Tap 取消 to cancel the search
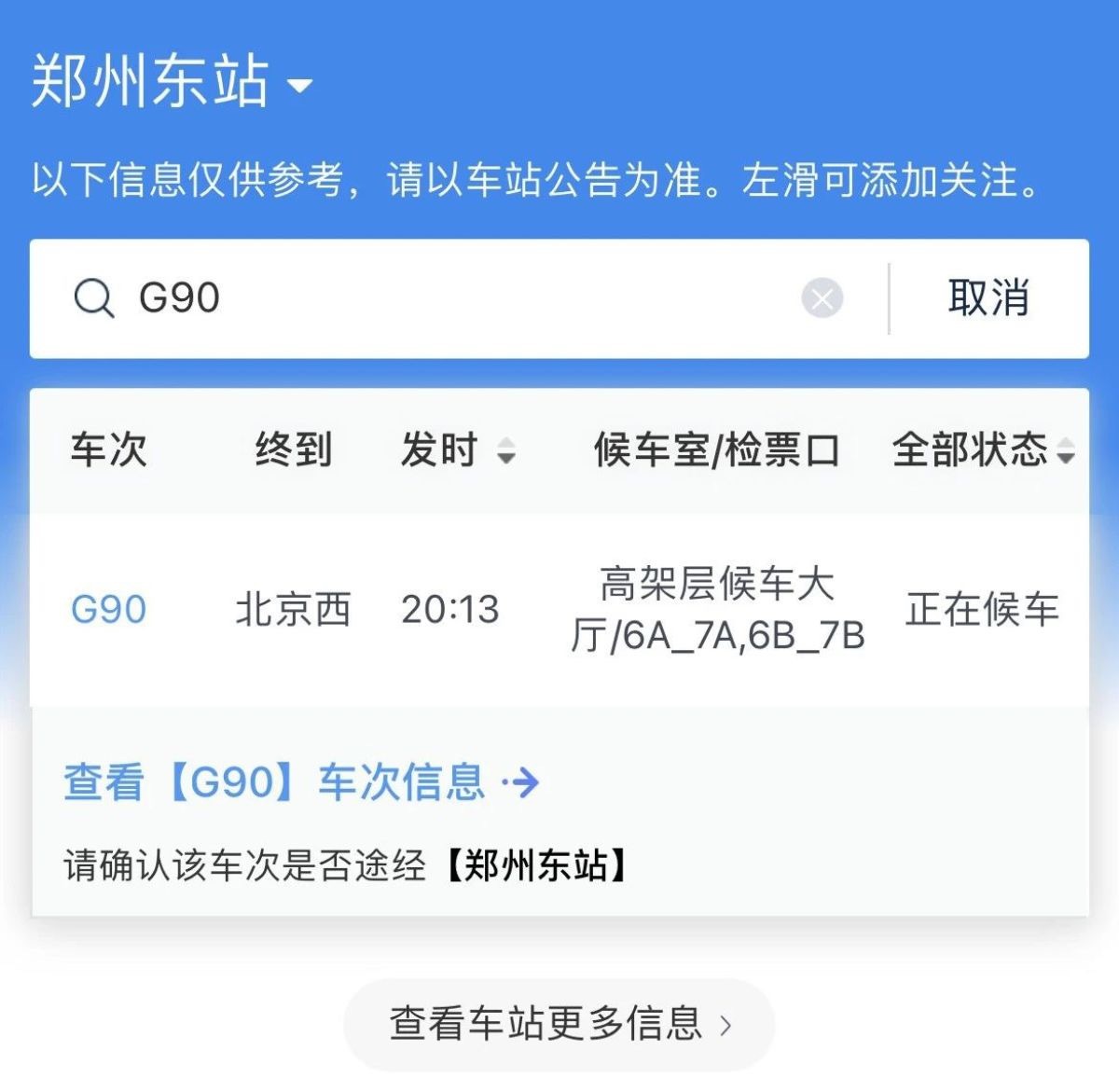The height and width of the screenshot is (1092, 1119). point(988,298)
